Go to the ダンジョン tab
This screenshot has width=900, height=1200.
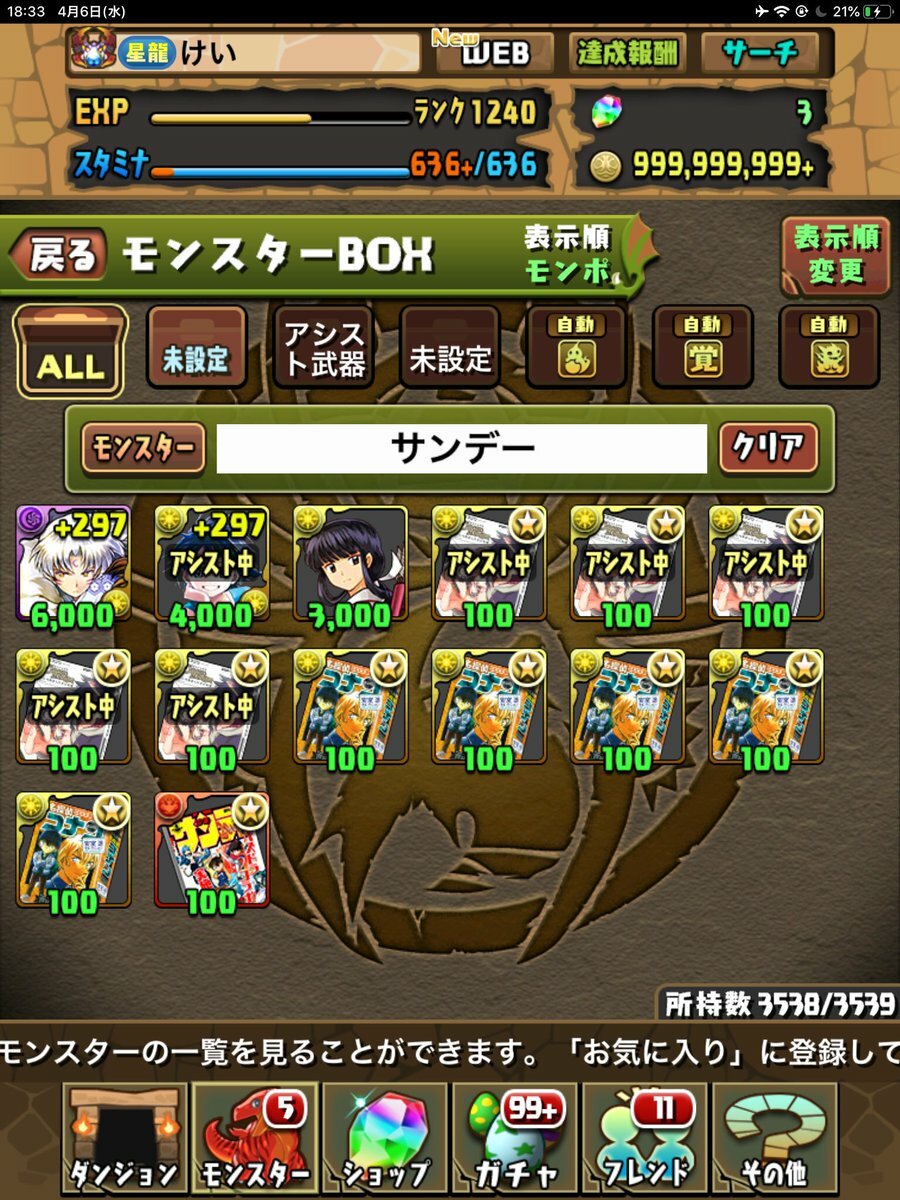pos(124,1138)
